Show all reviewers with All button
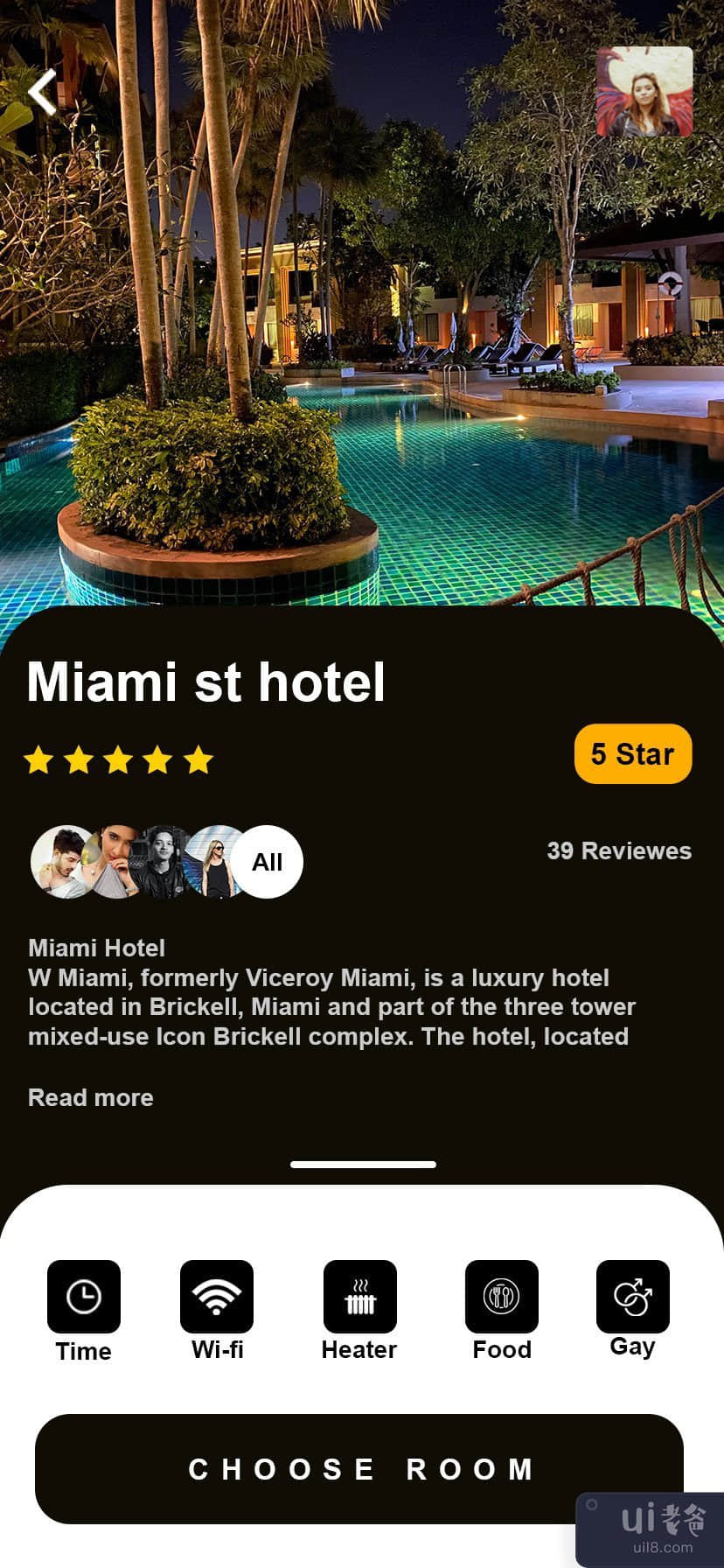Image resolution: width=724 pixels, height=1568 pixels. (268, 862)
